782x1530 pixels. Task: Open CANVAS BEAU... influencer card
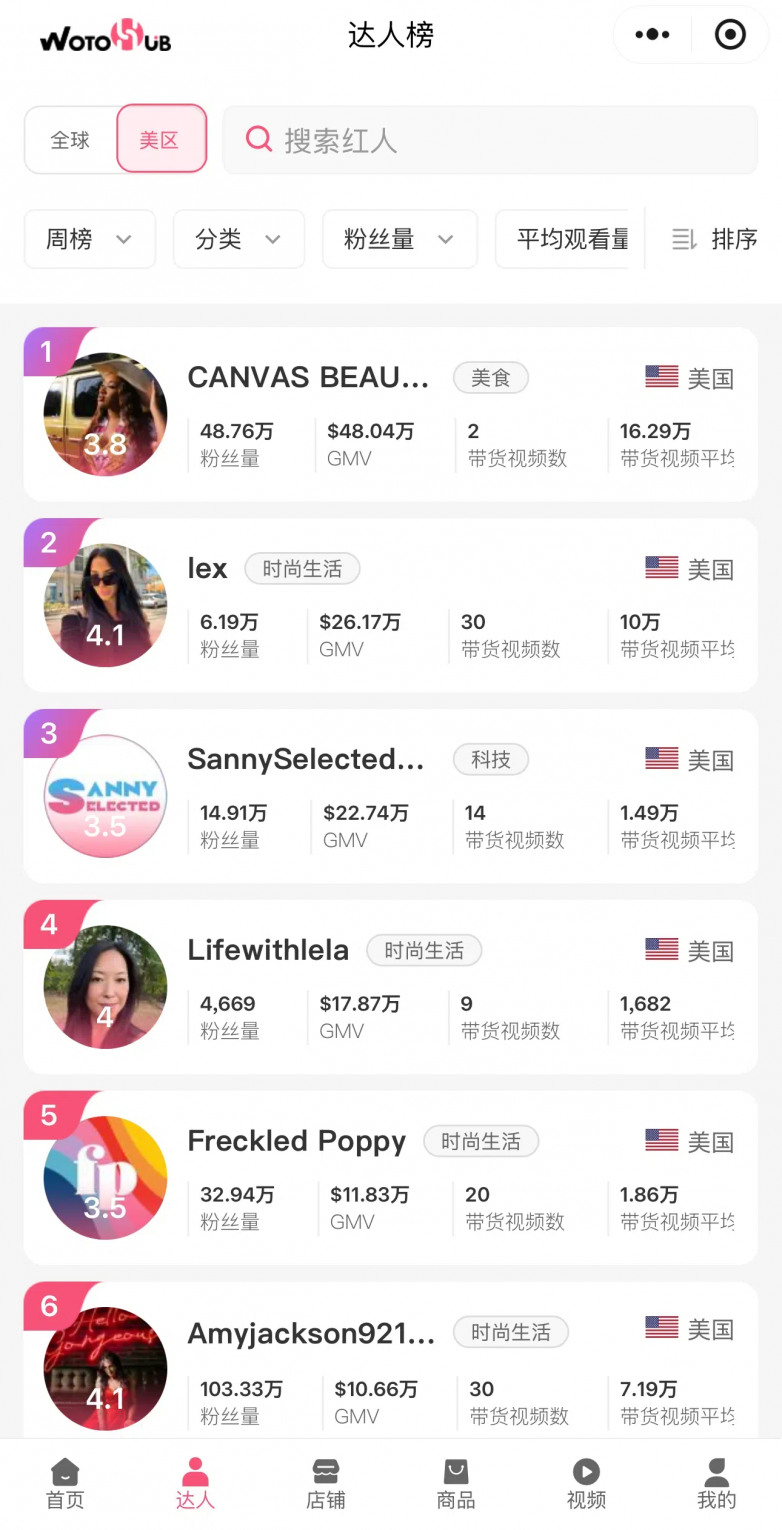(x=390, y=414)
